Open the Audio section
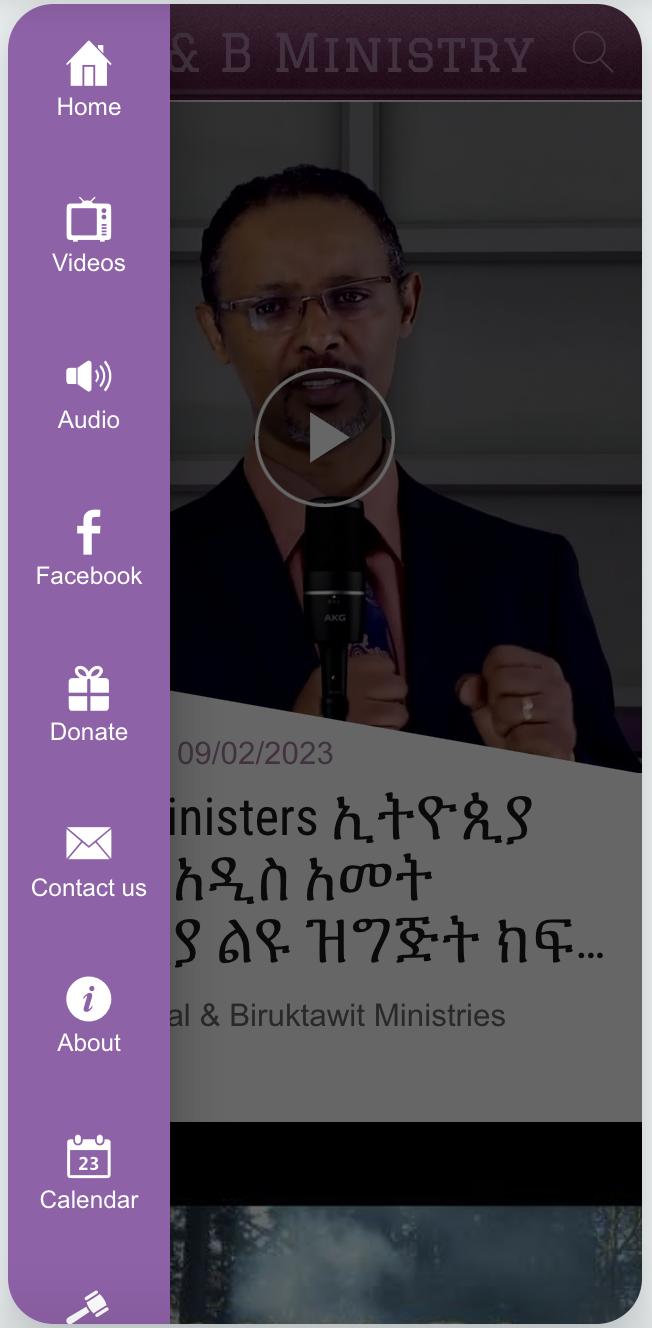Image resolution: width=652 pixels, height=1328 pixels. 89,393
